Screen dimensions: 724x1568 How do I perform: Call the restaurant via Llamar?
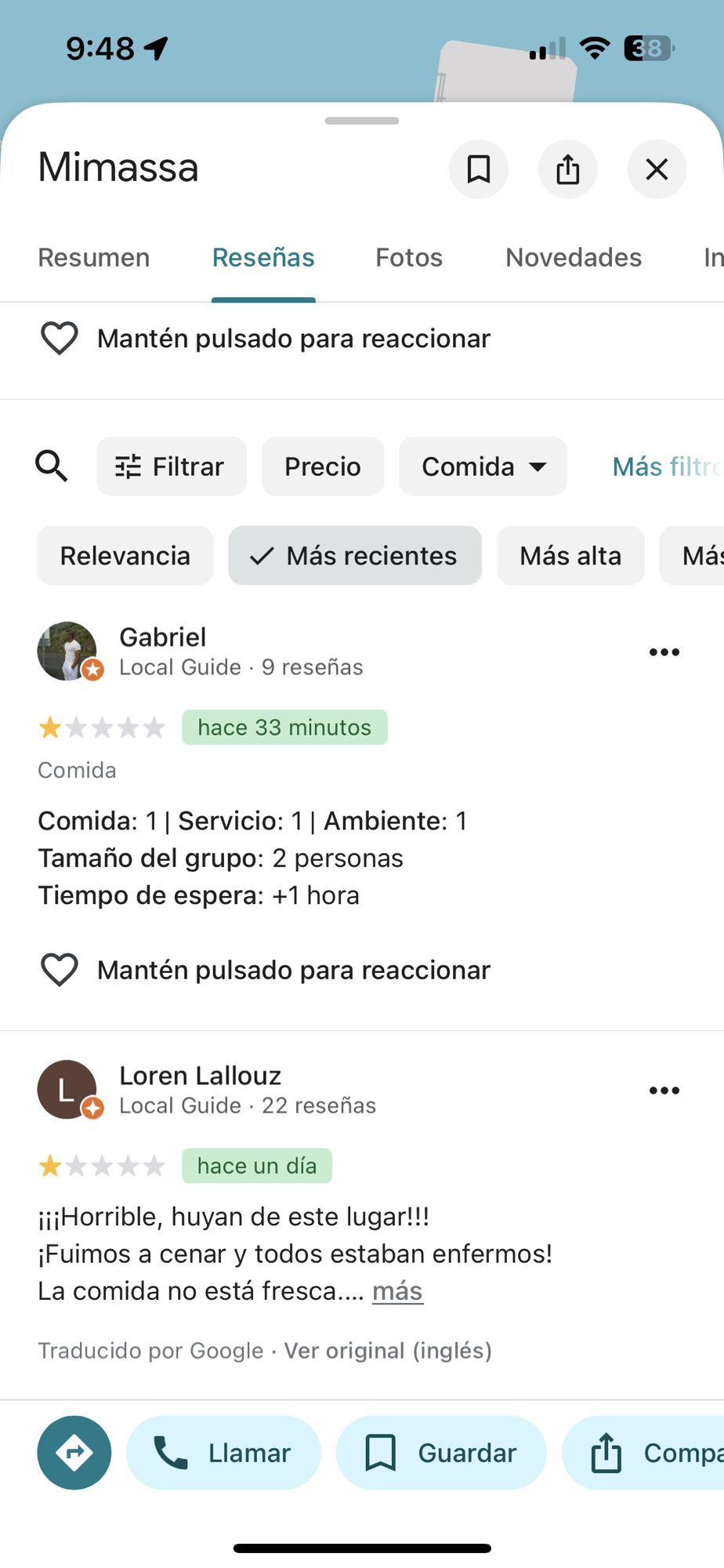pyautogui.click(x=223, y=1453)
